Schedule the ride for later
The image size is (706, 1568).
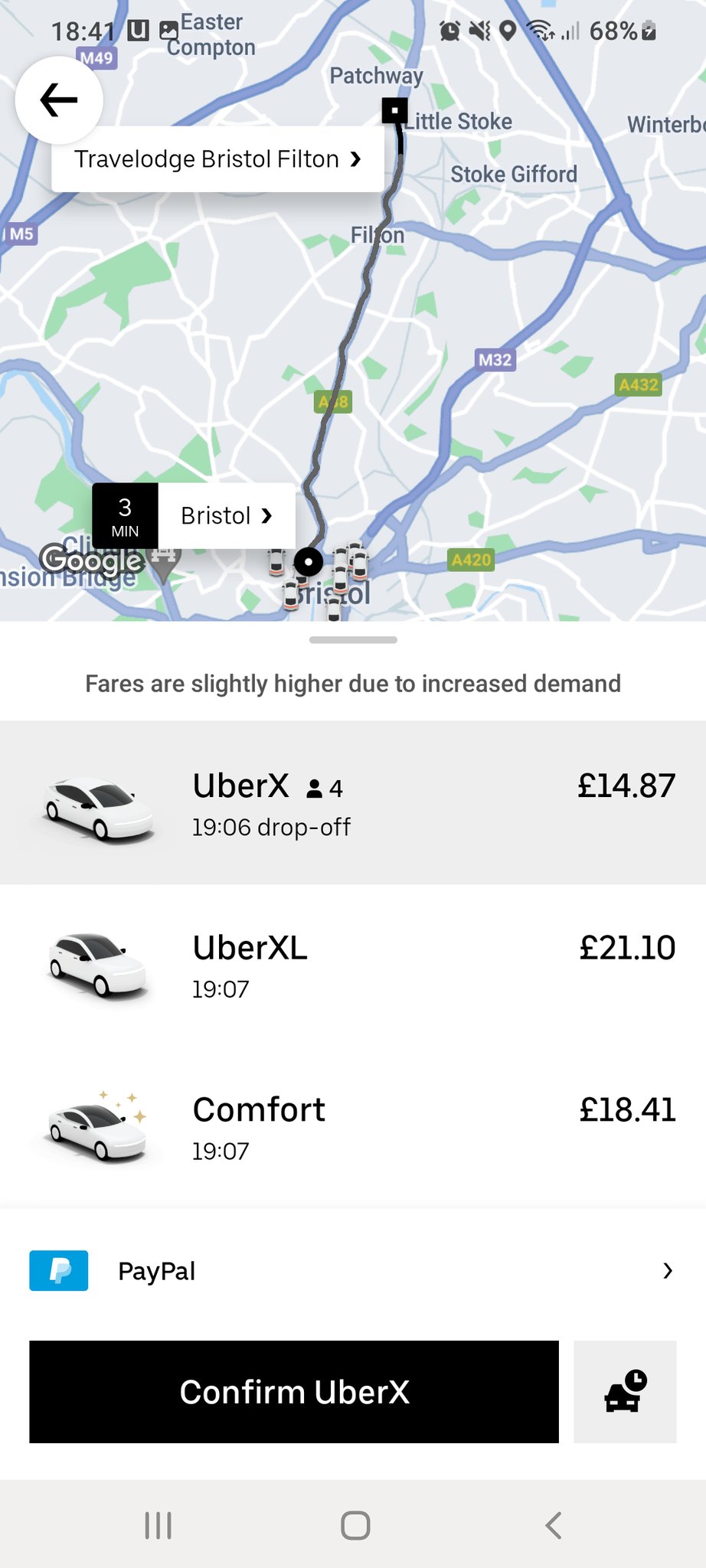coord(625,1392)
